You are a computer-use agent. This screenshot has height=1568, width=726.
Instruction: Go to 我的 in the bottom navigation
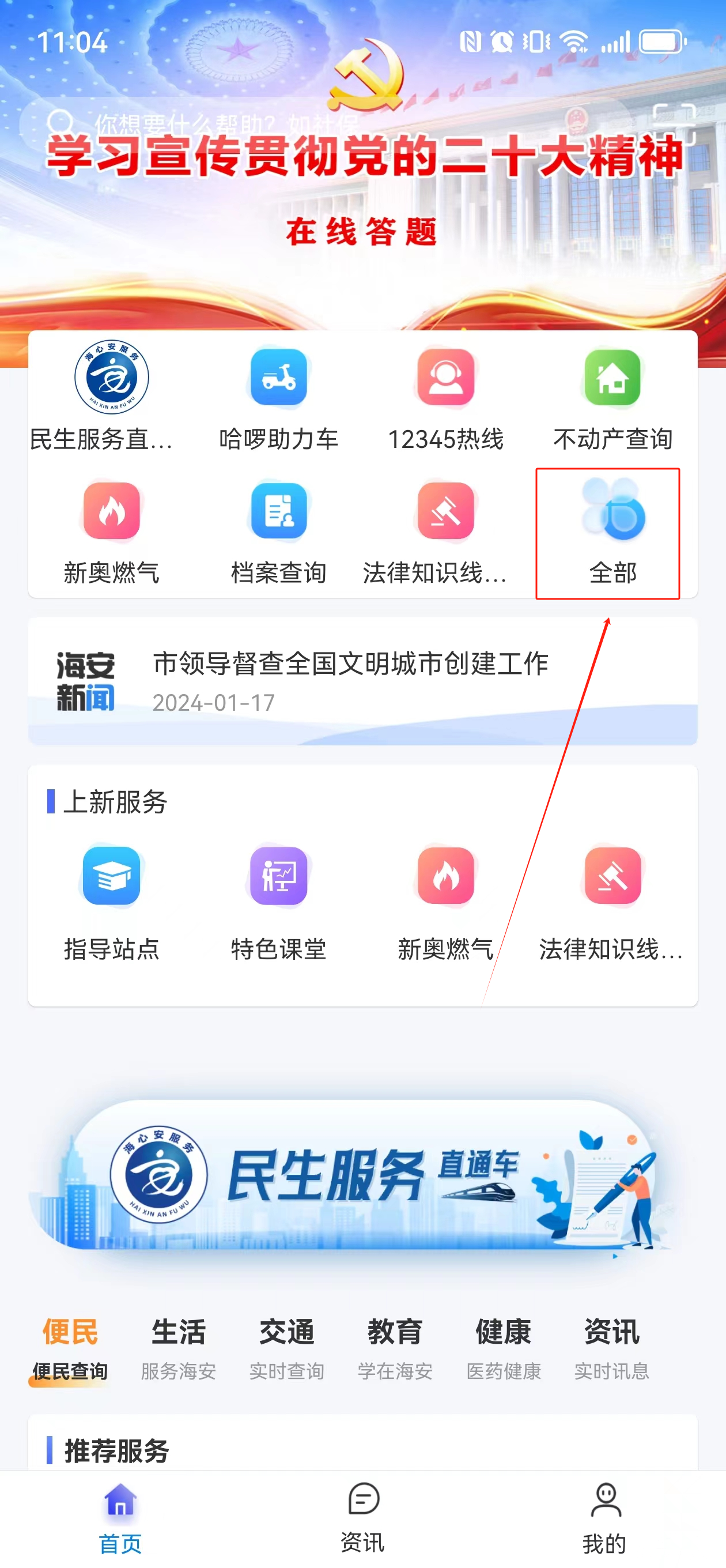(604, 1517)
